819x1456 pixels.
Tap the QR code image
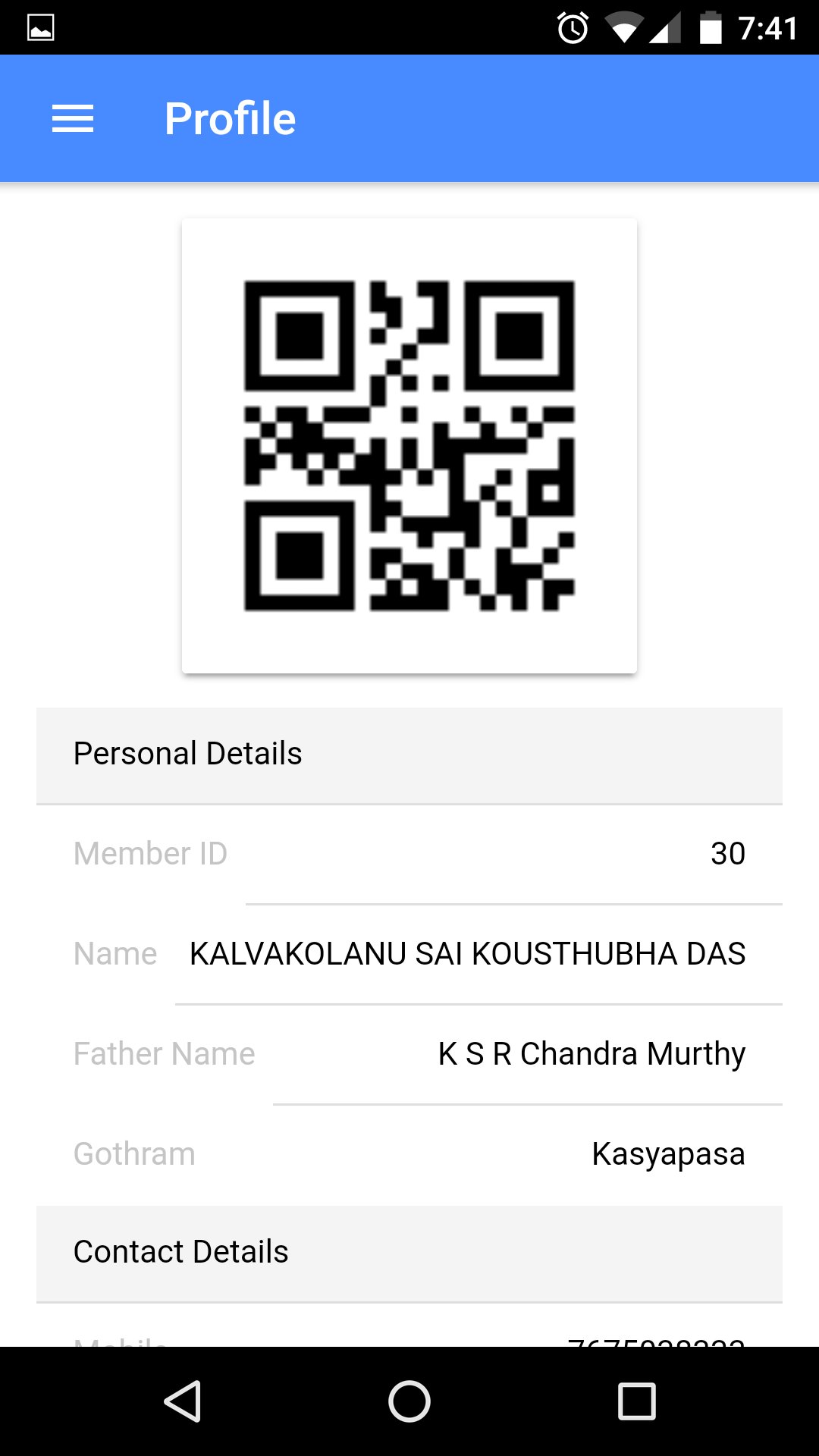(409, 445)
